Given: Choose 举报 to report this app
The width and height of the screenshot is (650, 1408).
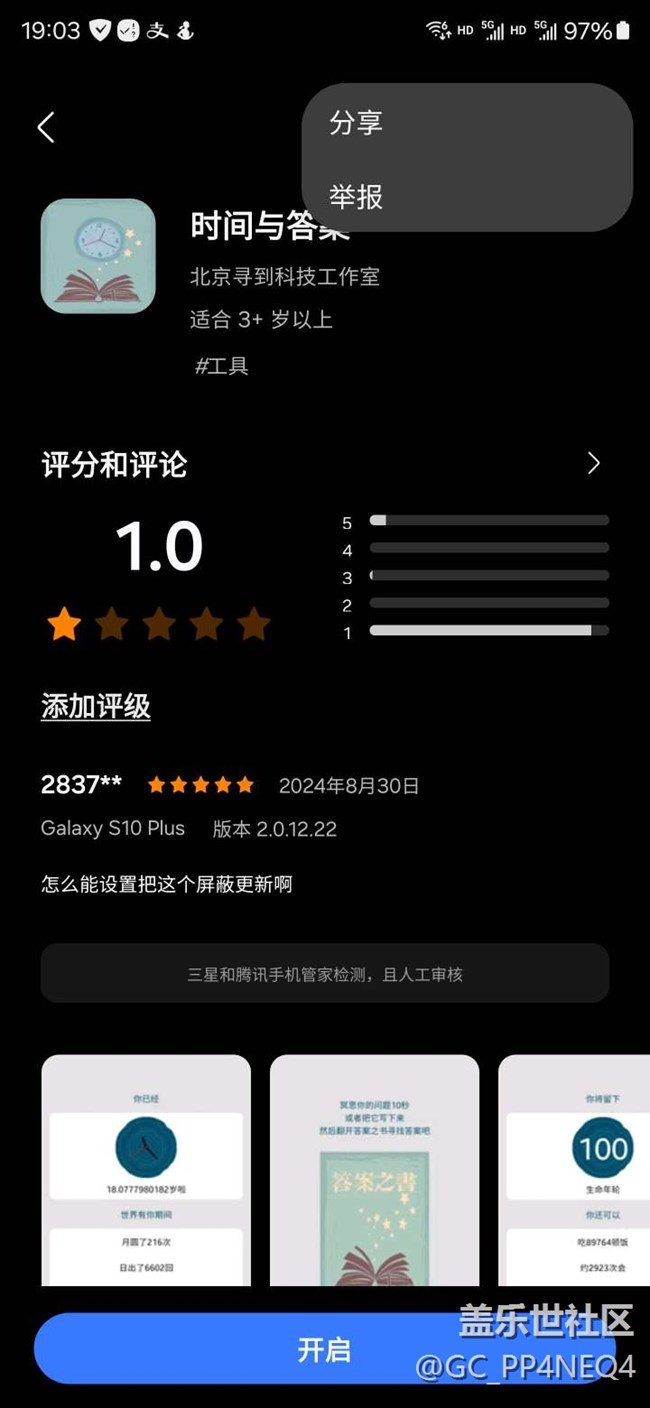Looking at the screenshot, I should click(357, 196).
